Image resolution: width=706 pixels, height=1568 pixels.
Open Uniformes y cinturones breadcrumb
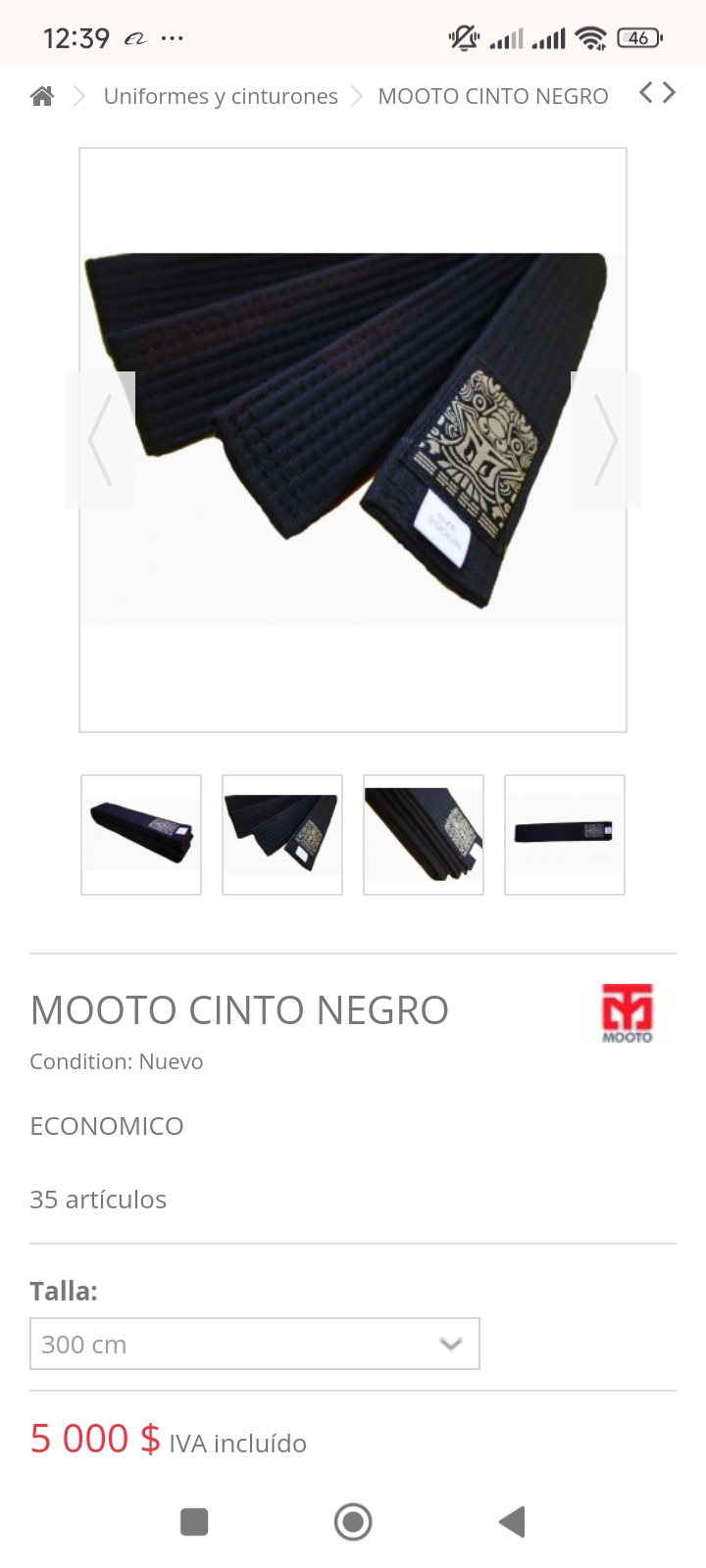pos(221,96)
